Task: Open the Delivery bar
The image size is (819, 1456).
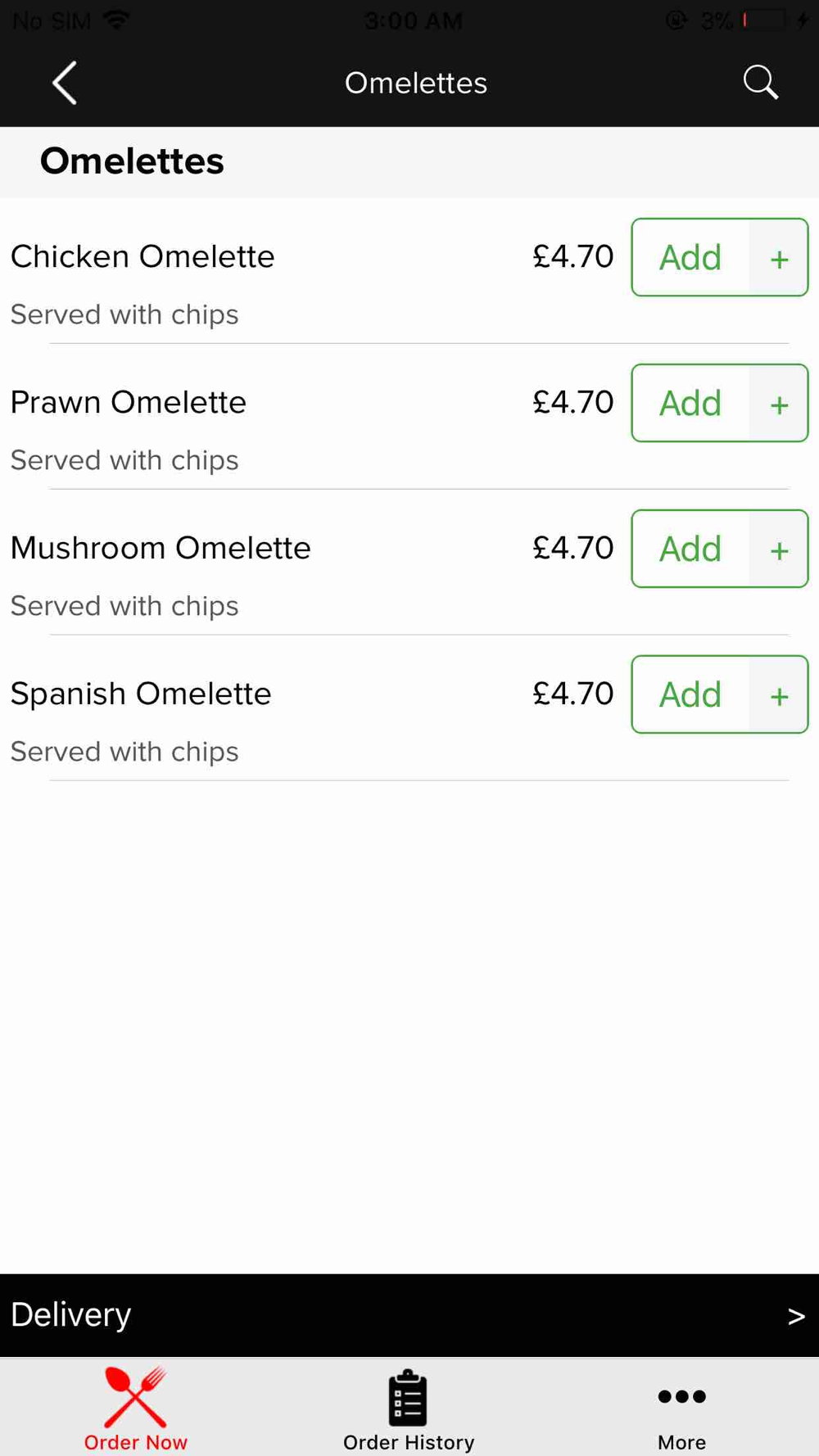Action: 409,1315
